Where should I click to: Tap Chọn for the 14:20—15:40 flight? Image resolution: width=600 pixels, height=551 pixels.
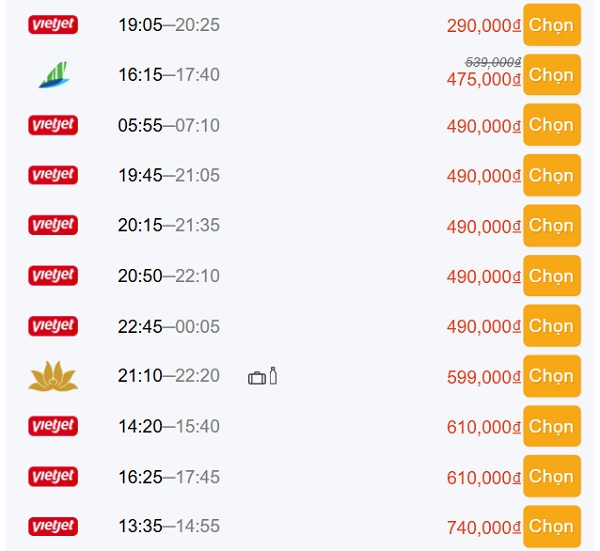[x=551, y=426]
